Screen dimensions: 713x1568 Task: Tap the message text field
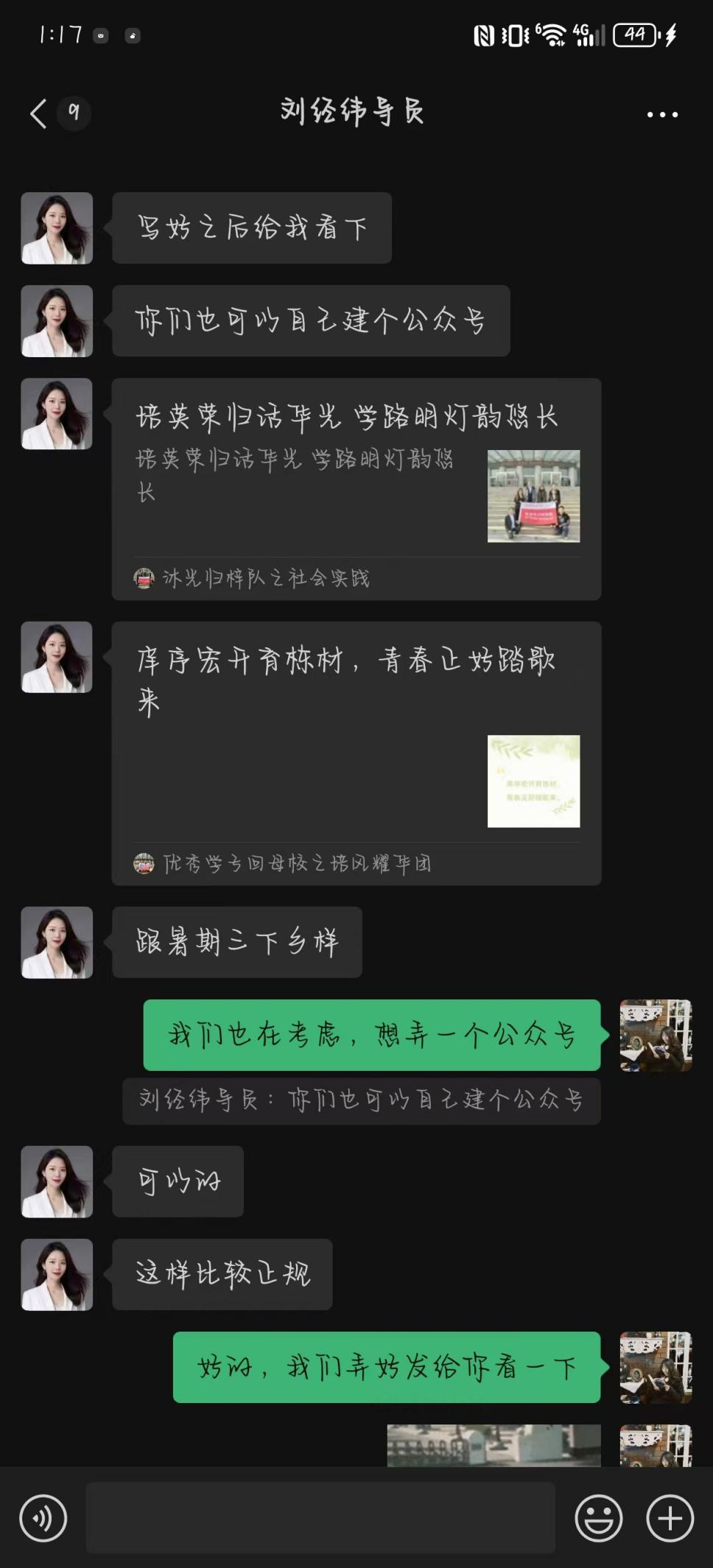coord(320,1518)
